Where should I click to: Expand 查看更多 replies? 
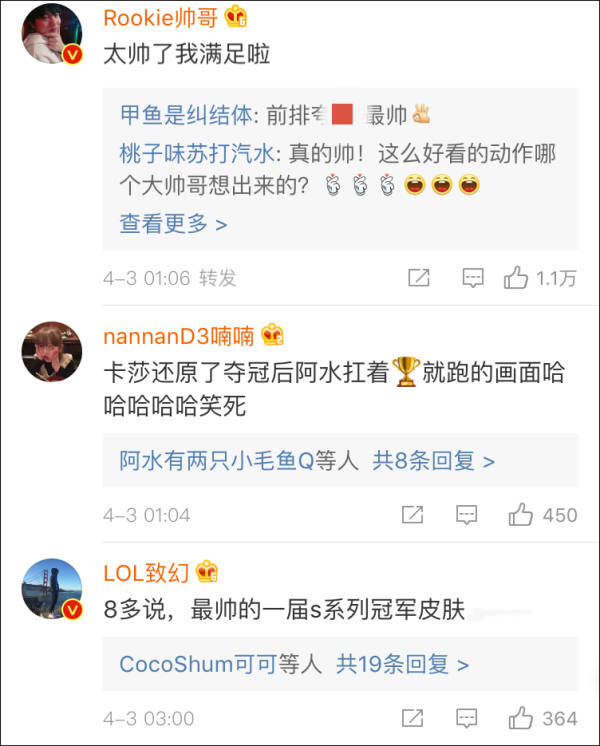coord(173,223)
